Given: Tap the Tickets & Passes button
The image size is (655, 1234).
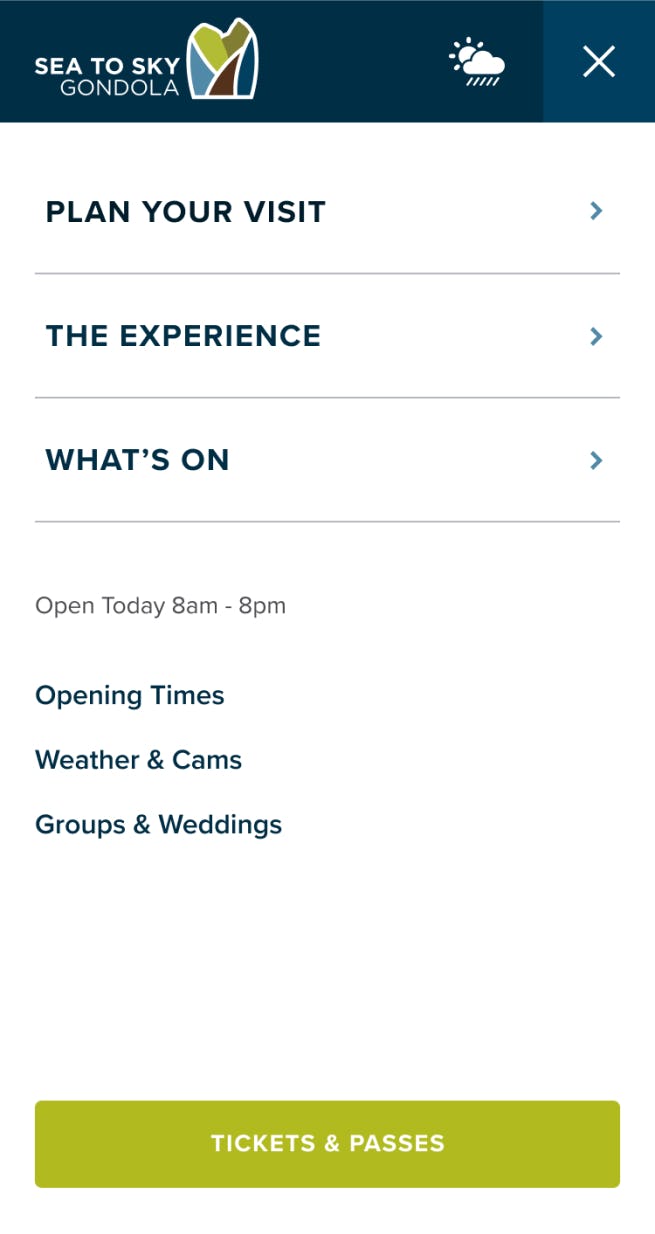Looking at the screenshot, I should point(327,1144).
